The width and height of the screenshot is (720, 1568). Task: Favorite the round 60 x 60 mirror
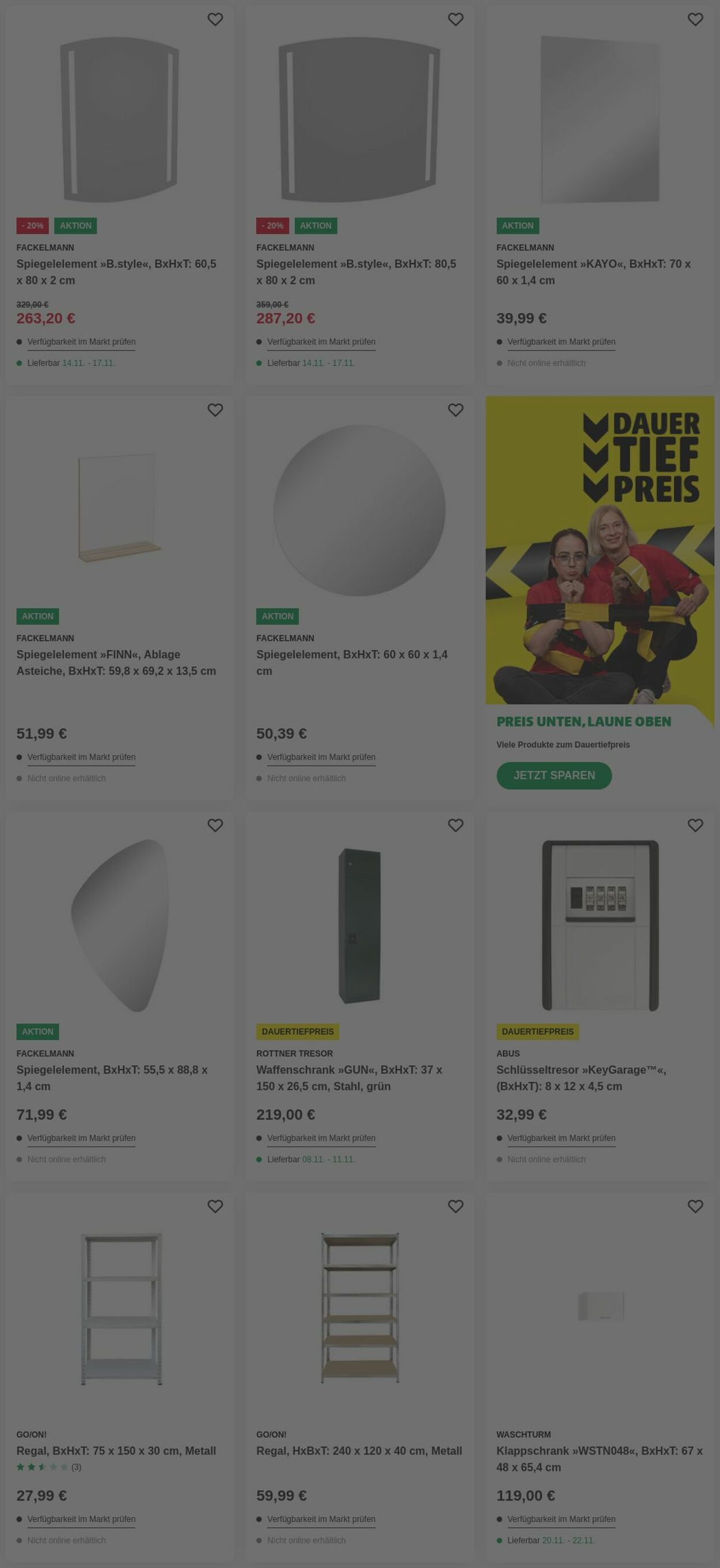pyautogui.click(x=455, y=410)
